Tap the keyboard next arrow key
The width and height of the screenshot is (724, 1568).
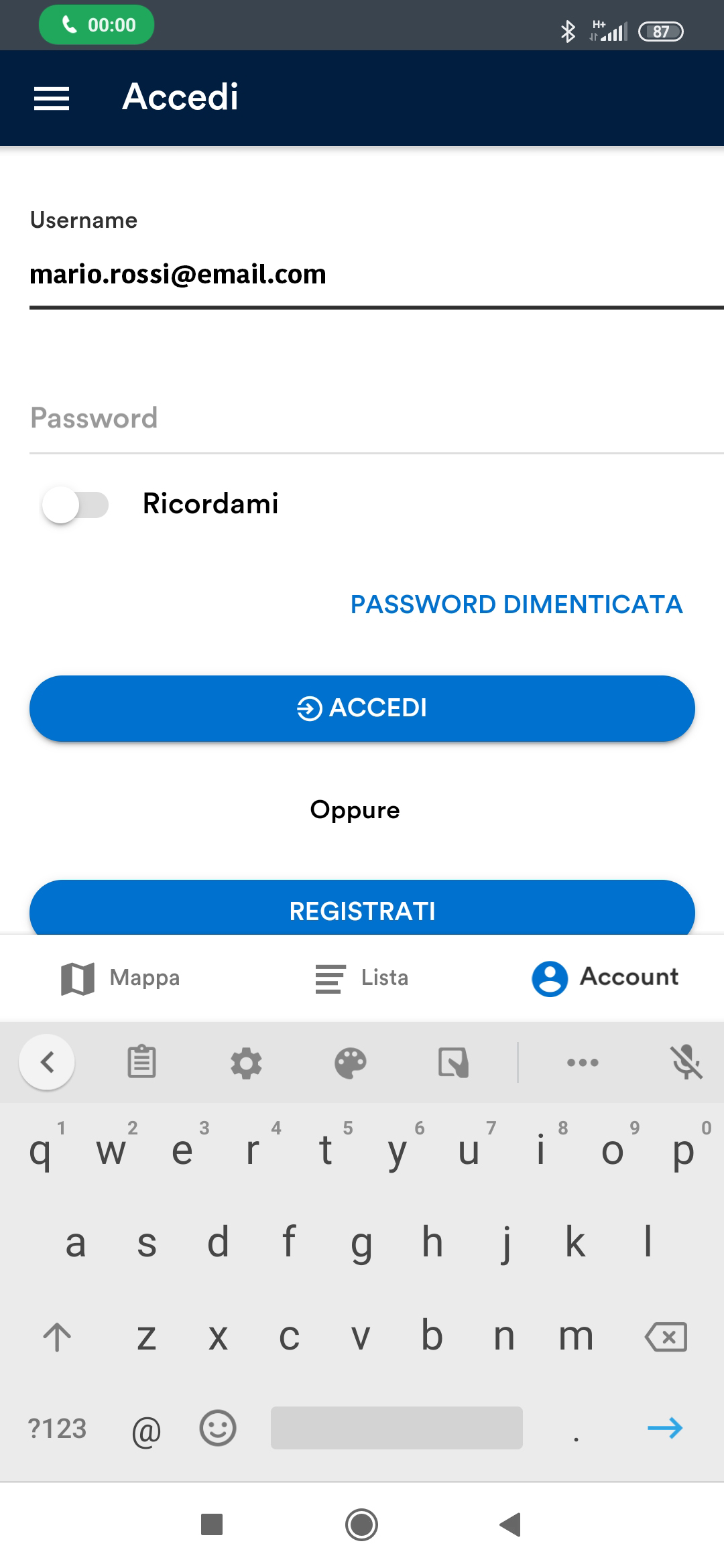click(x=665, y=1428)
